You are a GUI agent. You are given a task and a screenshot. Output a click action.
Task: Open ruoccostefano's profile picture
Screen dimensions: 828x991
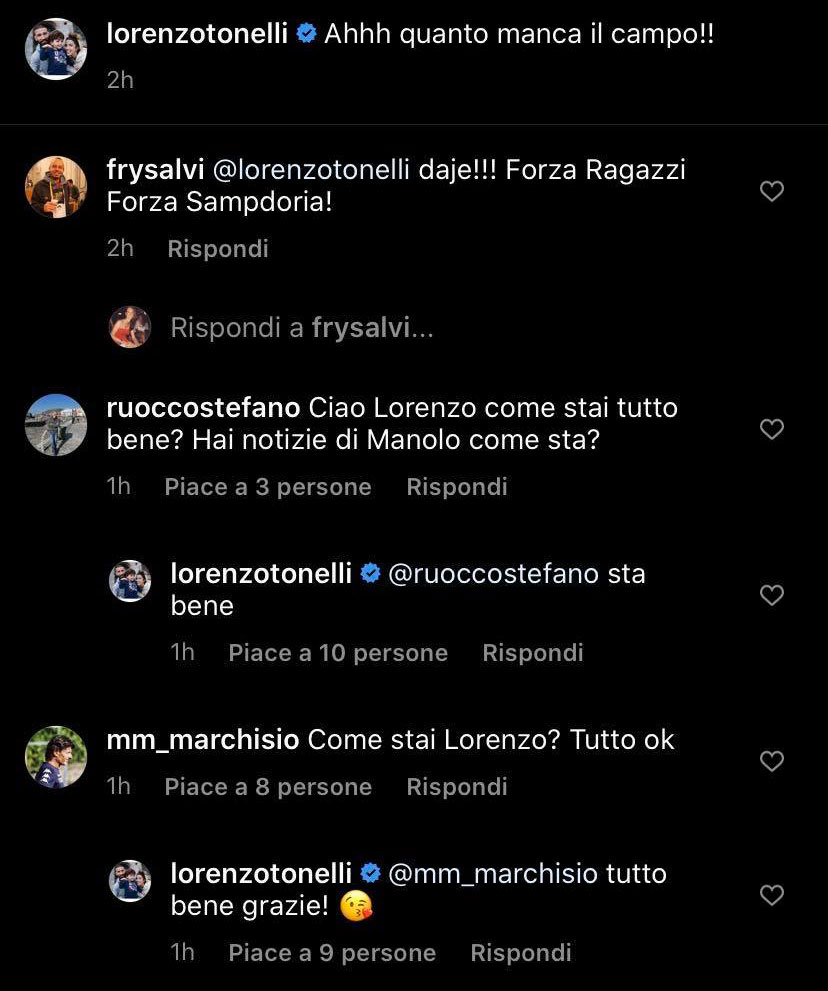(x=56, y=425)
